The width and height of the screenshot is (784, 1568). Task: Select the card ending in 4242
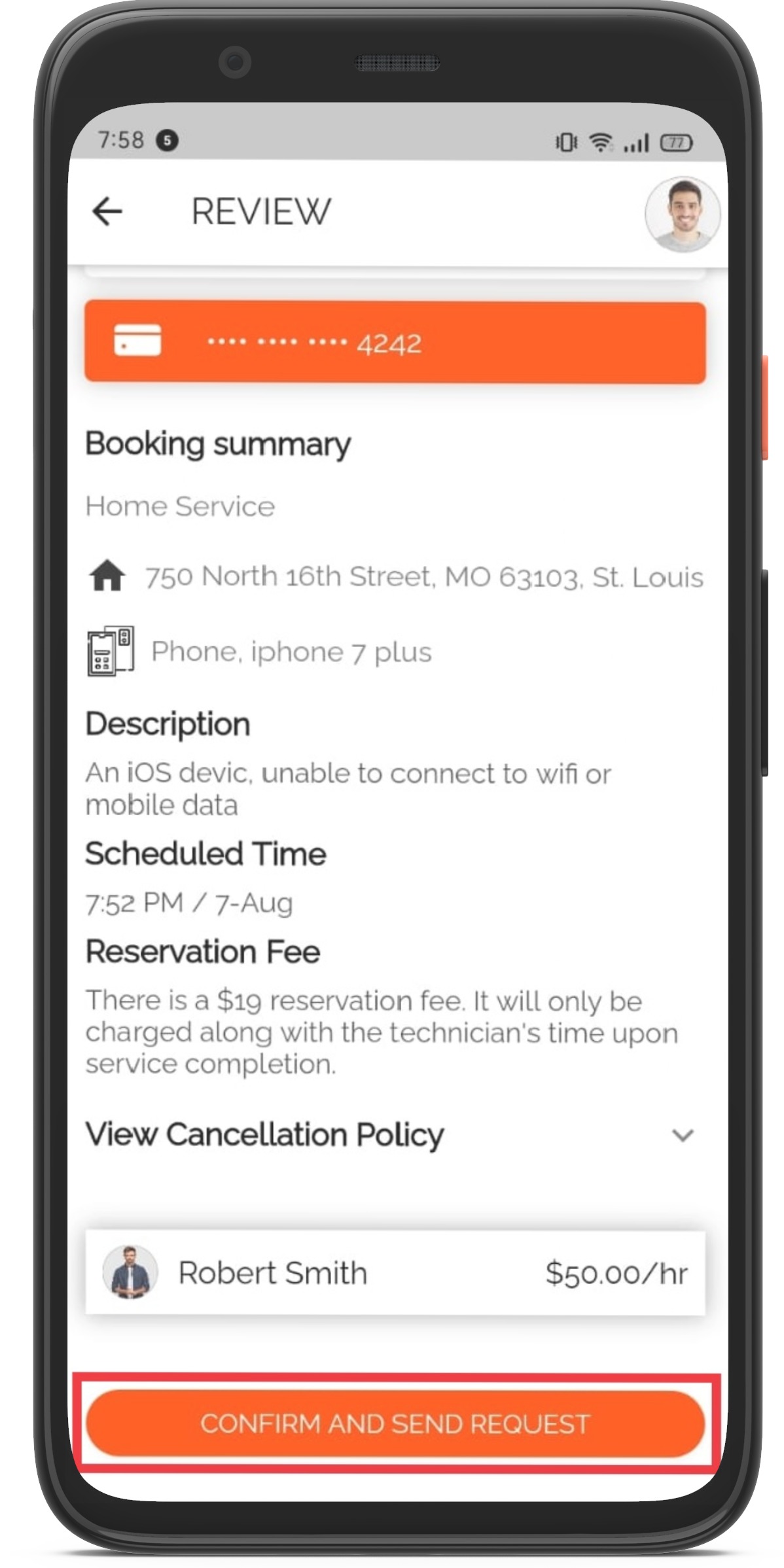(395, 342)
